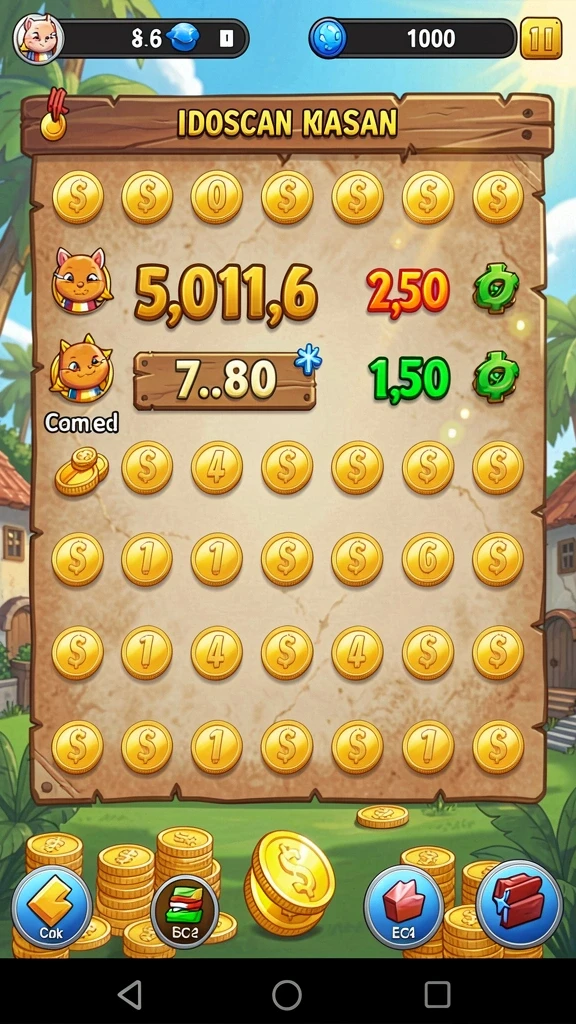Select the gold coin marked 0
The width and height of the screenshot is (576, 1024).
point(217,197)
